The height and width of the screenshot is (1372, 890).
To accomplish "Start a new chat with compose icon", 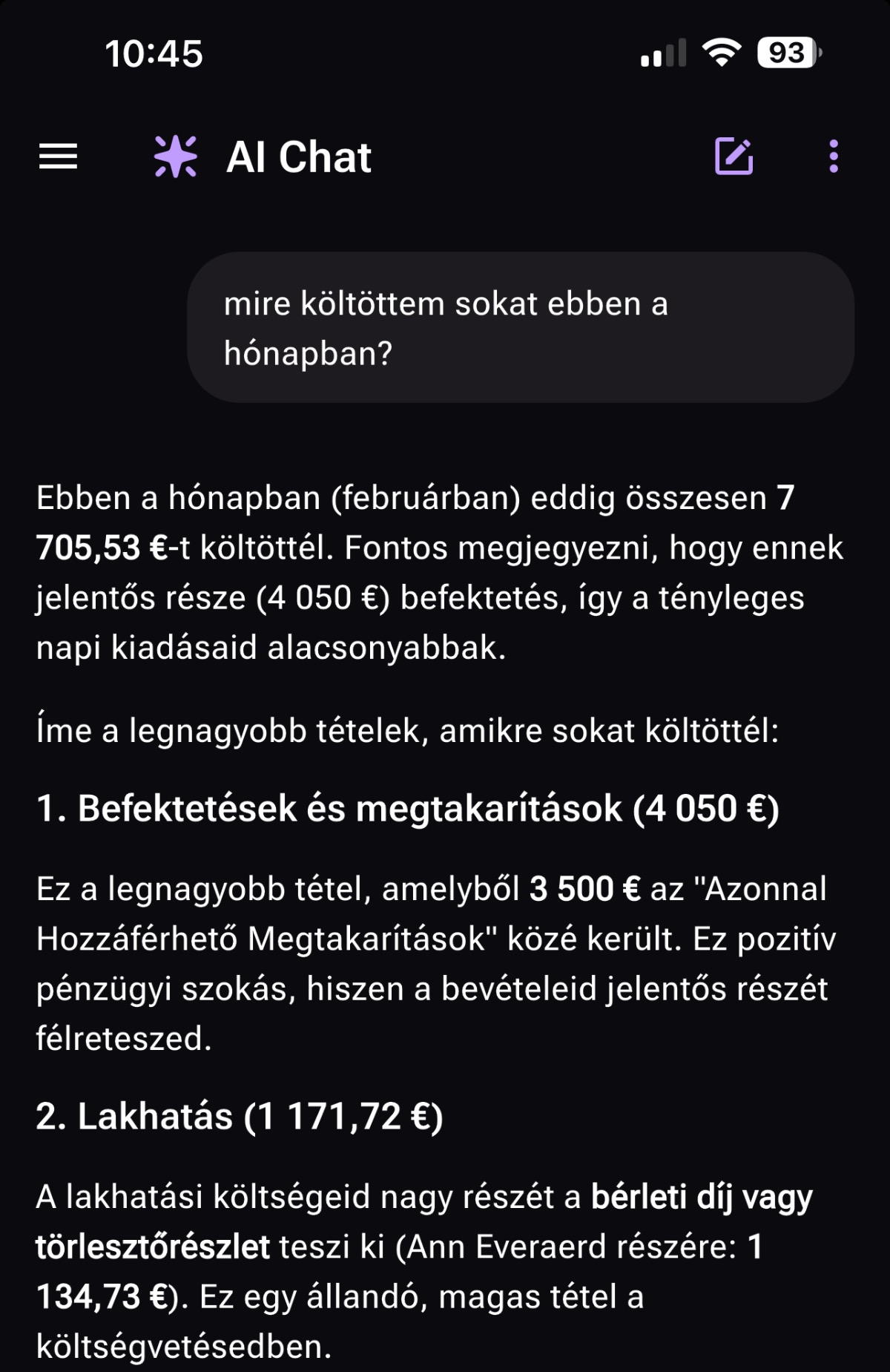I will [x=734, y=157].
